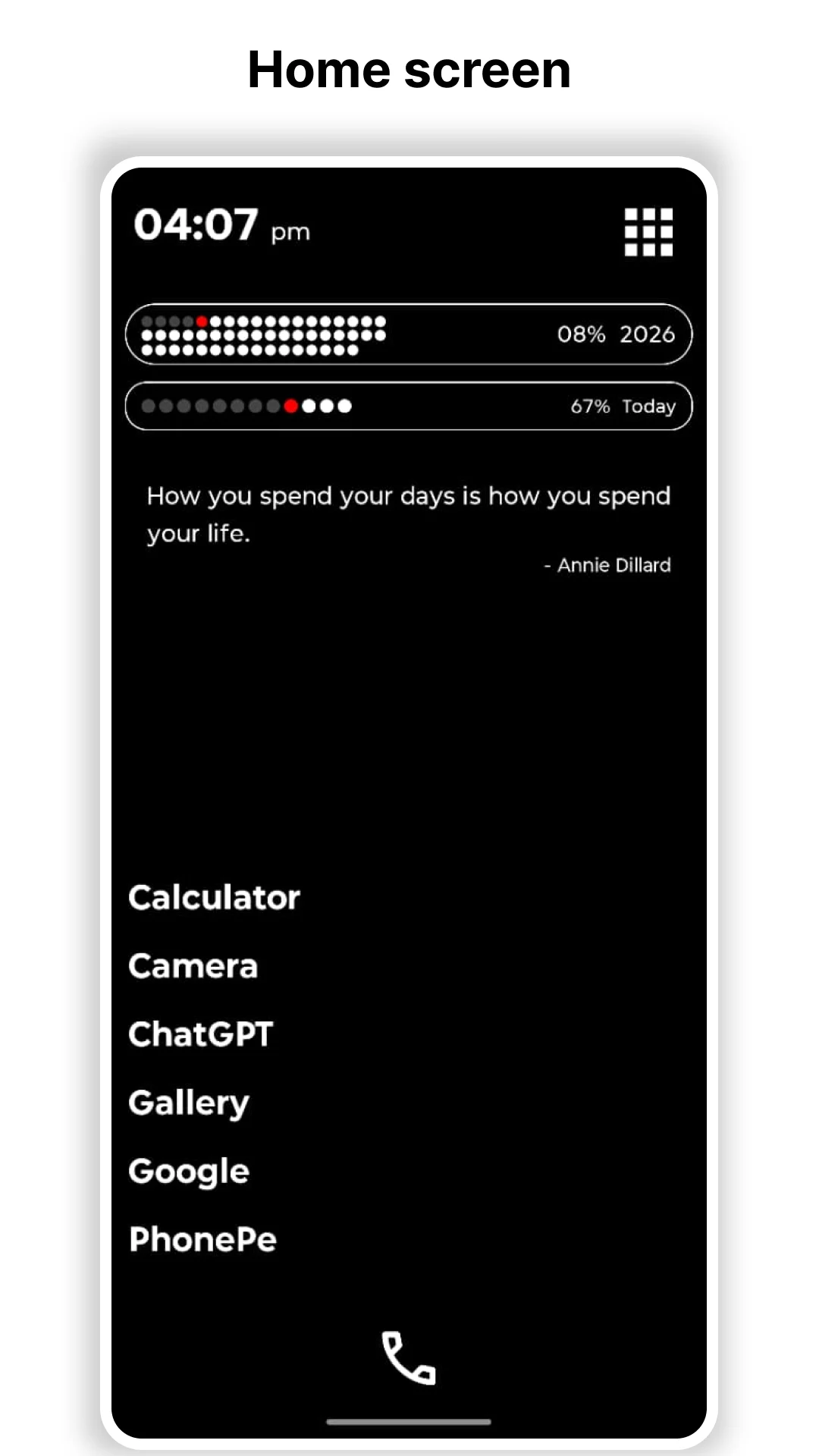Tap the 2026 year label
The width and height of the screenshot is (819, 1456).
(648, 334)
